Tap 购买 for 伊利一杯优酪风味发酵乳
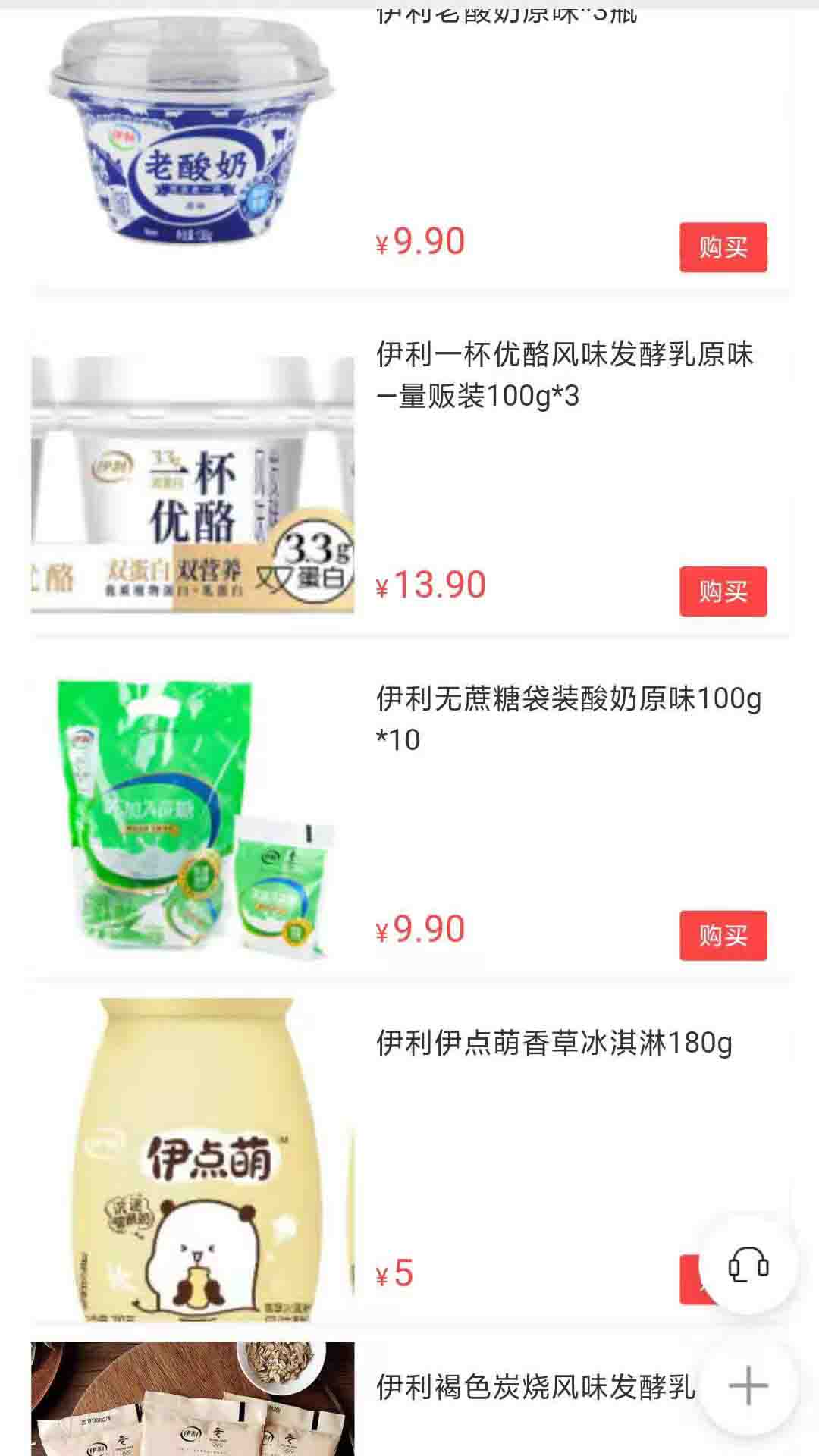This screenshot has height=1456, width=819. (x=723, y=591)
